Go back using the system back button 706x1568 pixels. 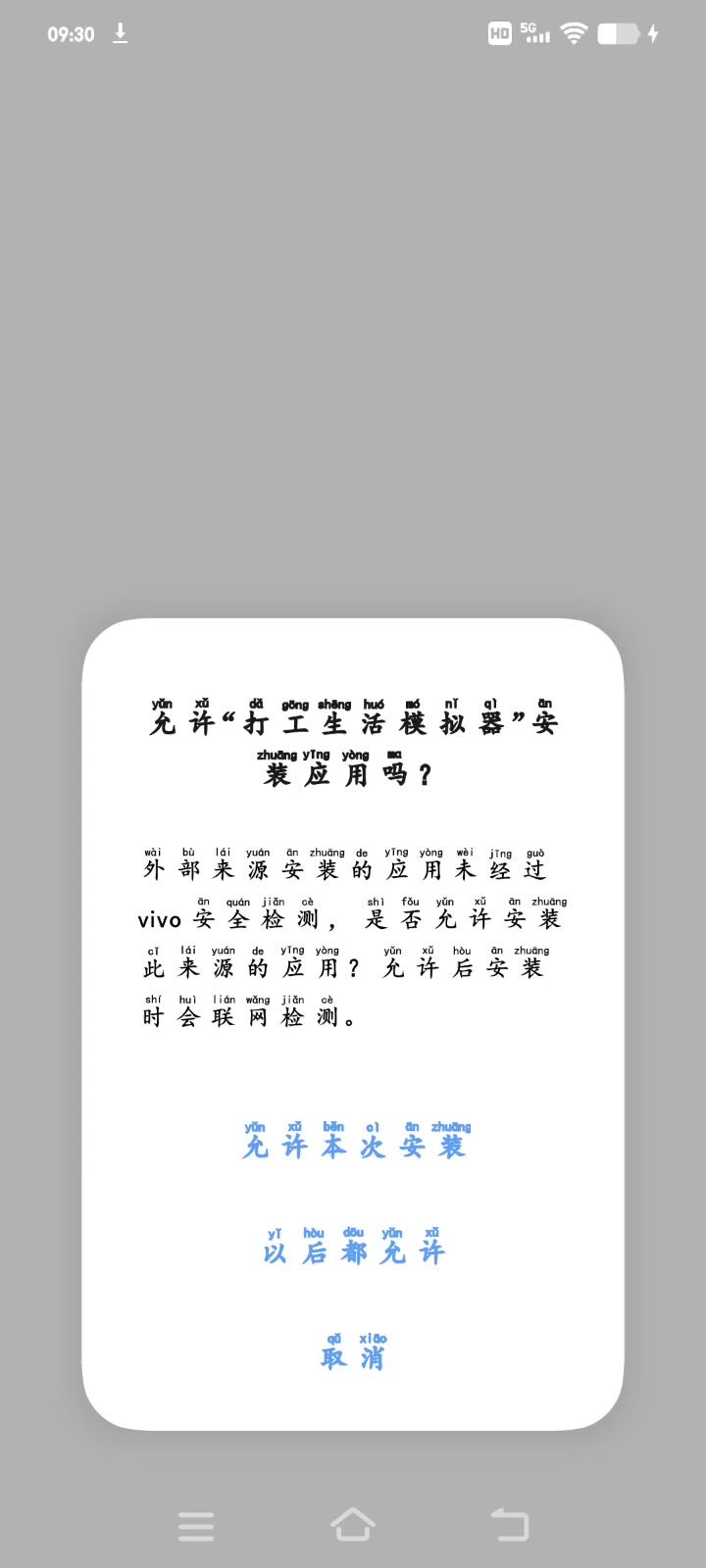[x=510, y=1525]
